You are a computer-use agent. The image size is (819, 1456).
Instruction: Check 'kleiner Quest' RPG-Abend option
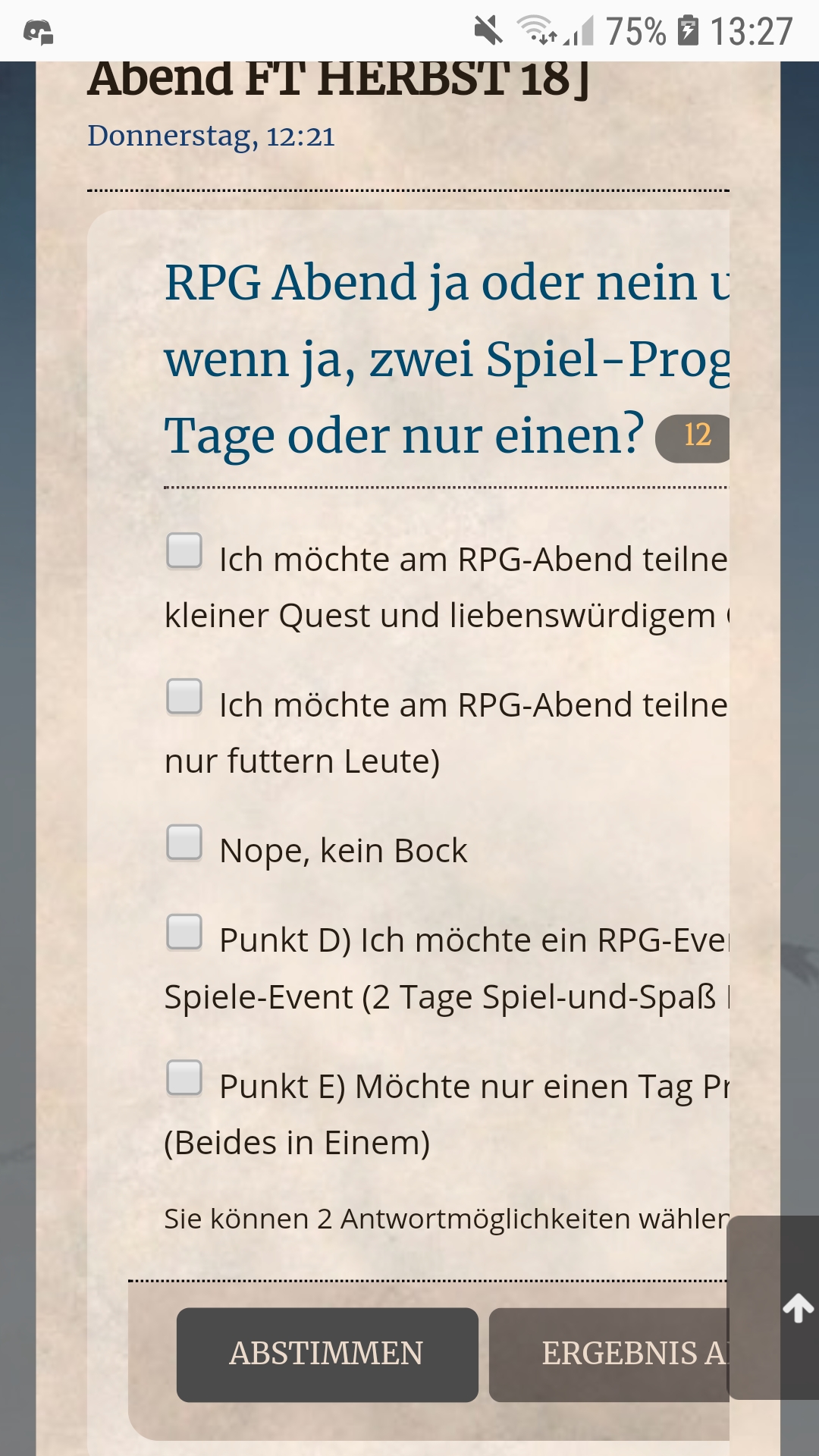[x=184, y=551]
